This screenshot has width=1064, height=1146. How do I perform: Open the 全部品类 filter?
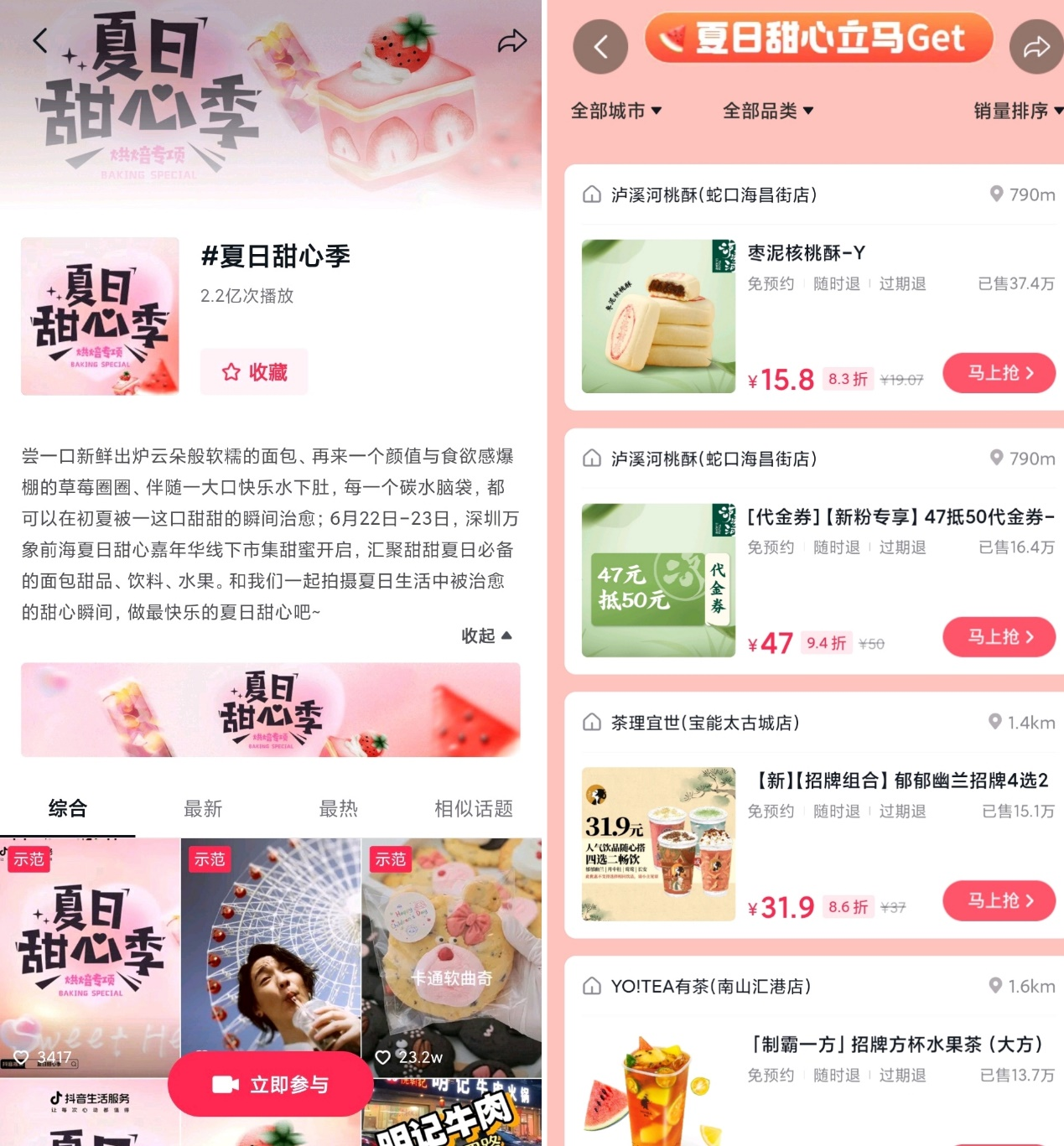(x=767, y=111)
